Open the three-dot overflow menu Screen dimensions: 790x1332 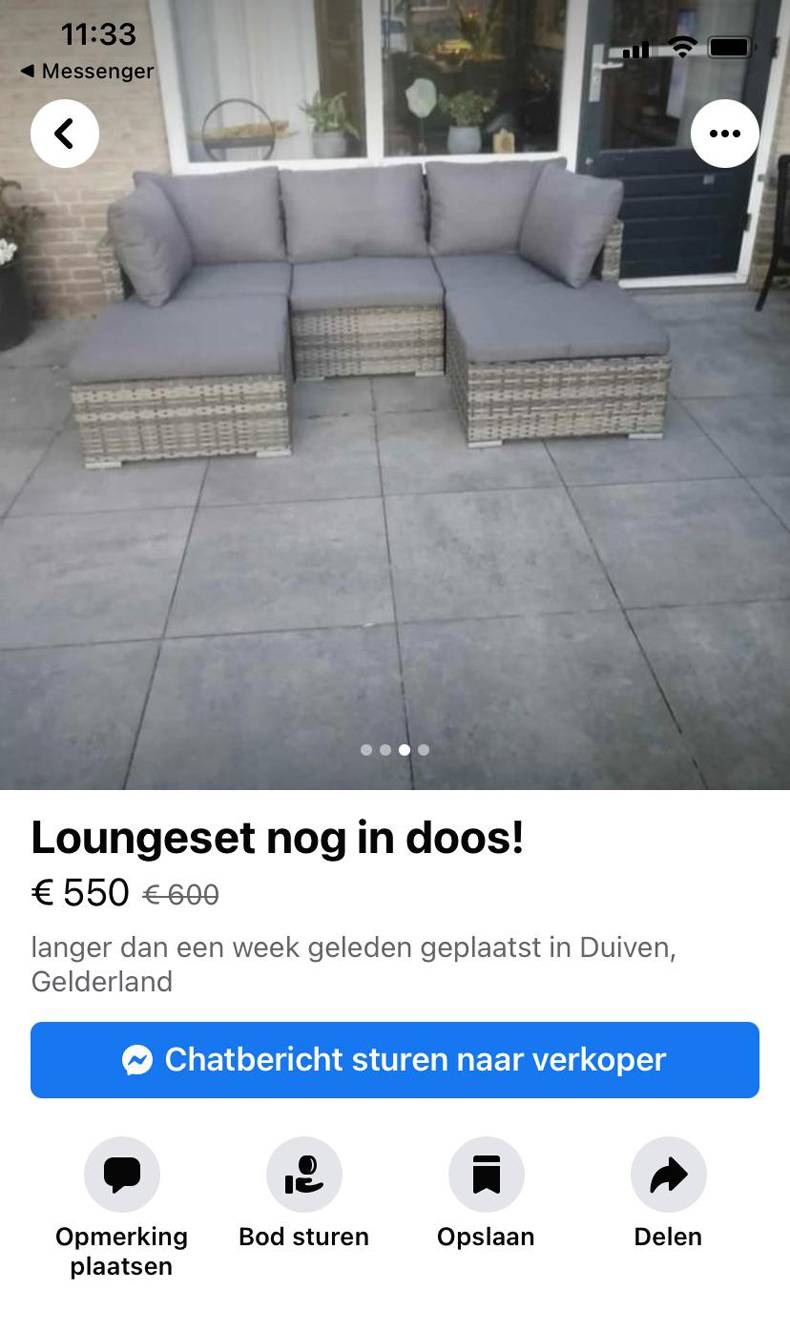point(724,133)
